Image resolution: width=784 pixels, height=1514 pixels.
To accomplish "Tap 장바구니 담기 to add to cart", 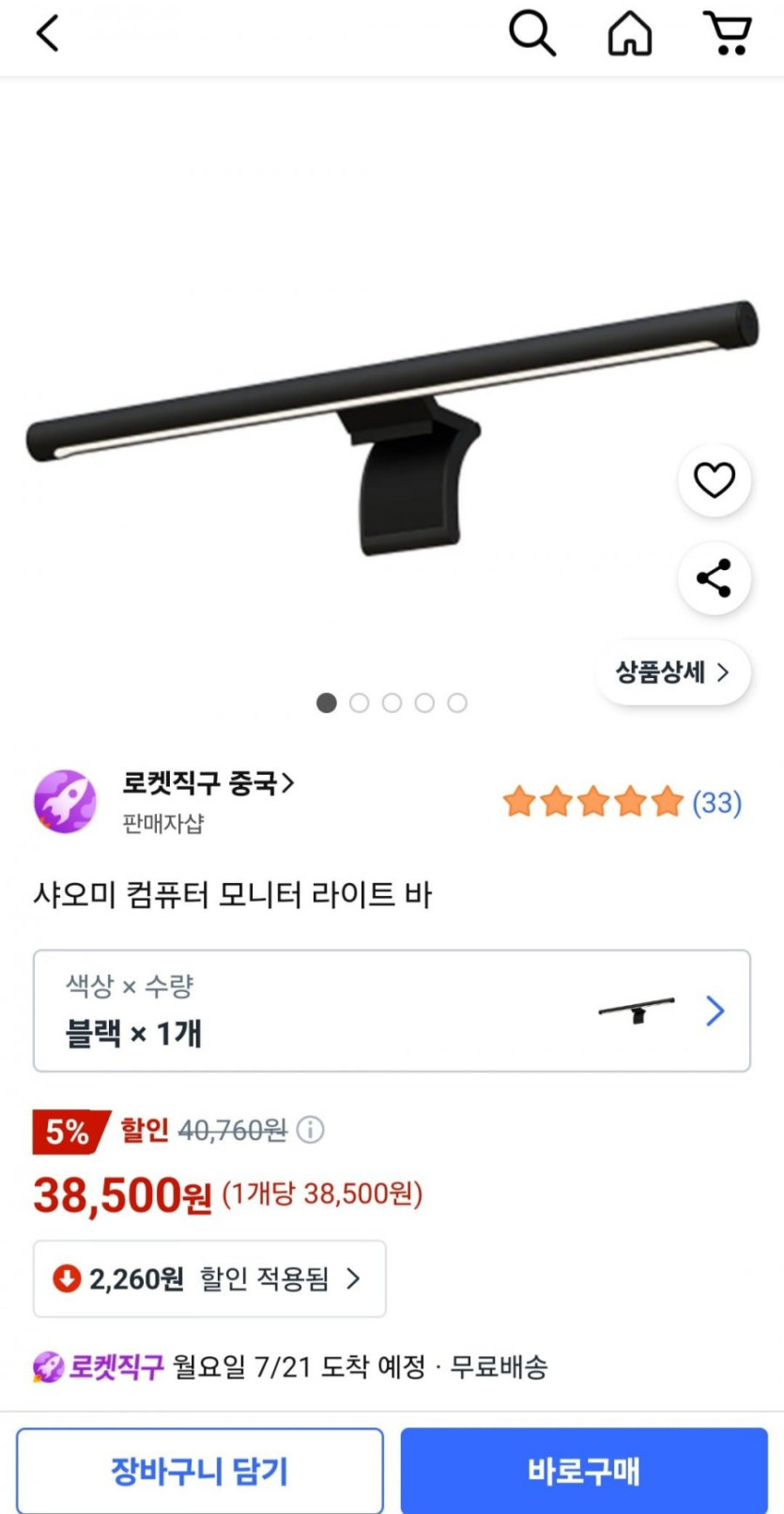I will (x=199, y=1471).
